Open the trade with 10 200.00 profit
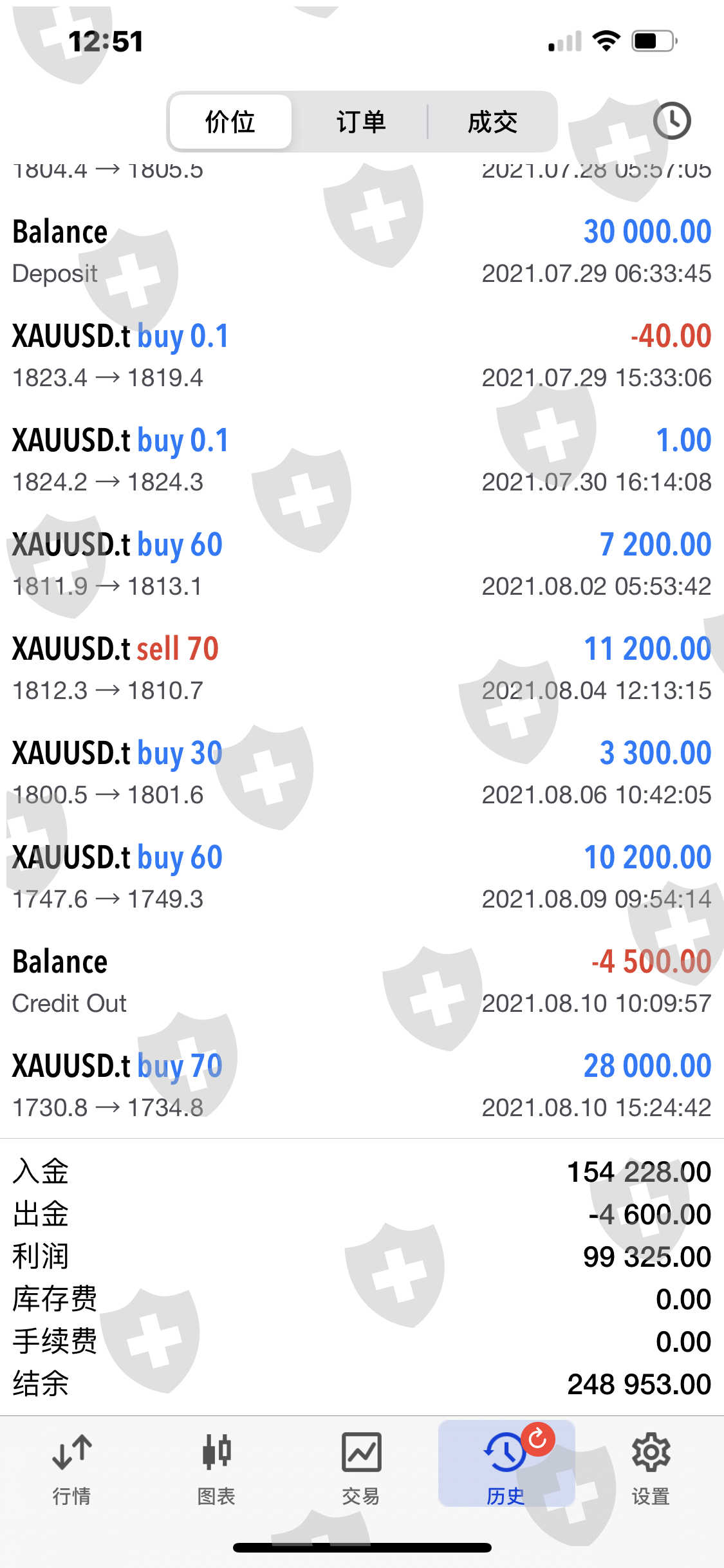 pyautogui.click(x=362, y=877)
